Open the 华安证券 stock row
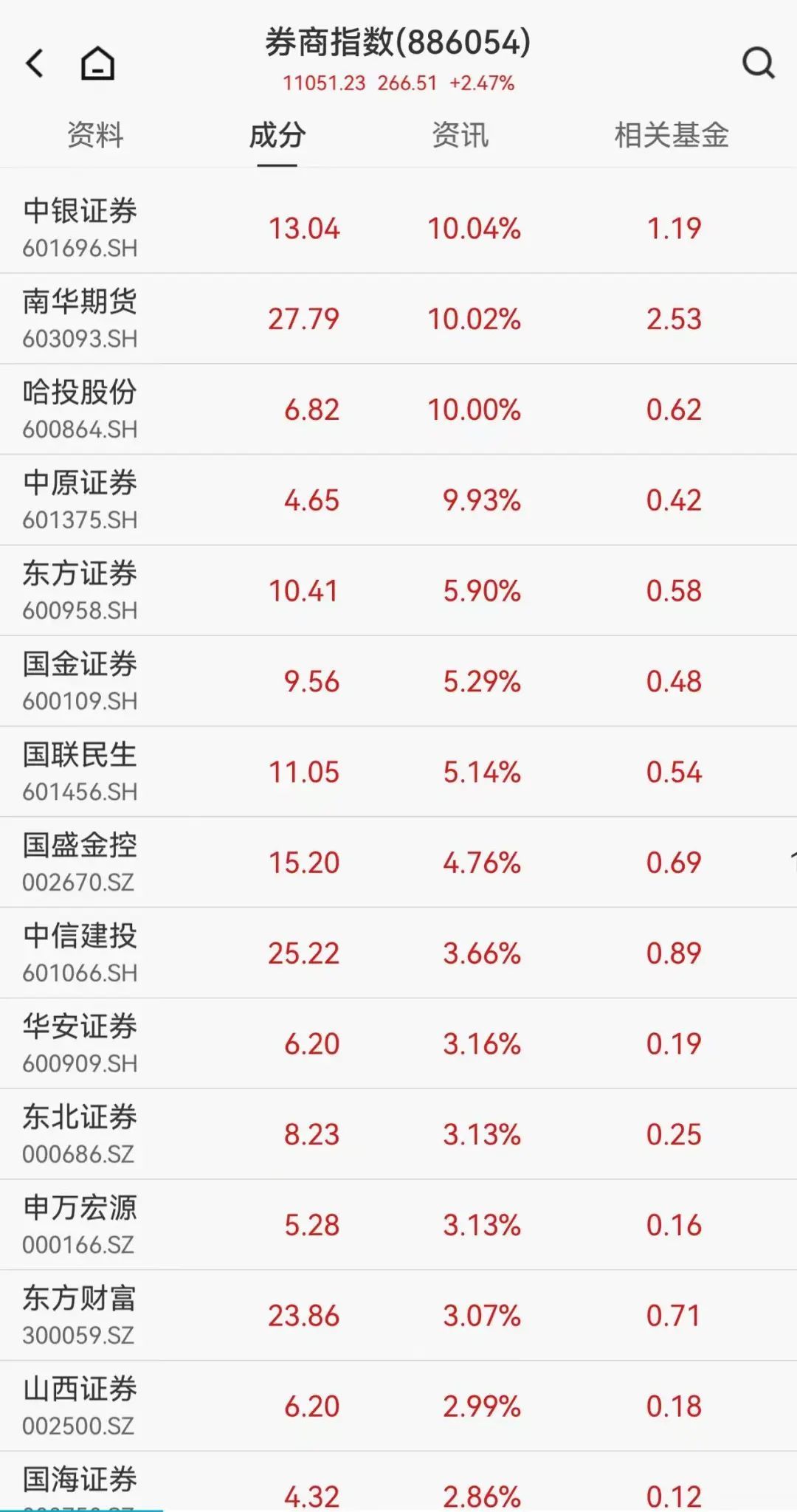Image resolution: width=797 pixels, height=1512 pixels. 398,1043
